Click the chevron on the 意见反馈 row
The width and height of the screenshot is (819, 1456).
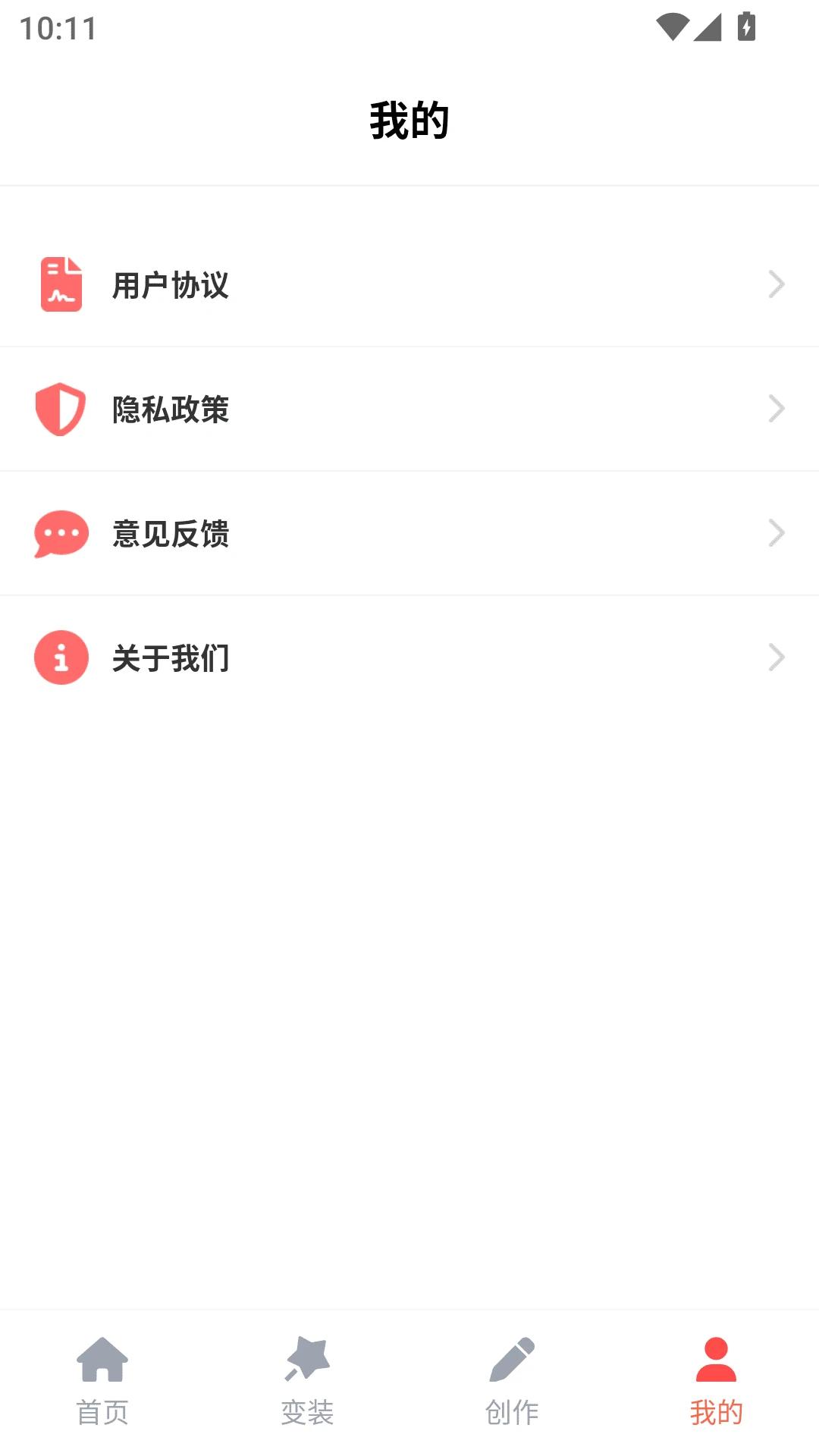[776, 533]
